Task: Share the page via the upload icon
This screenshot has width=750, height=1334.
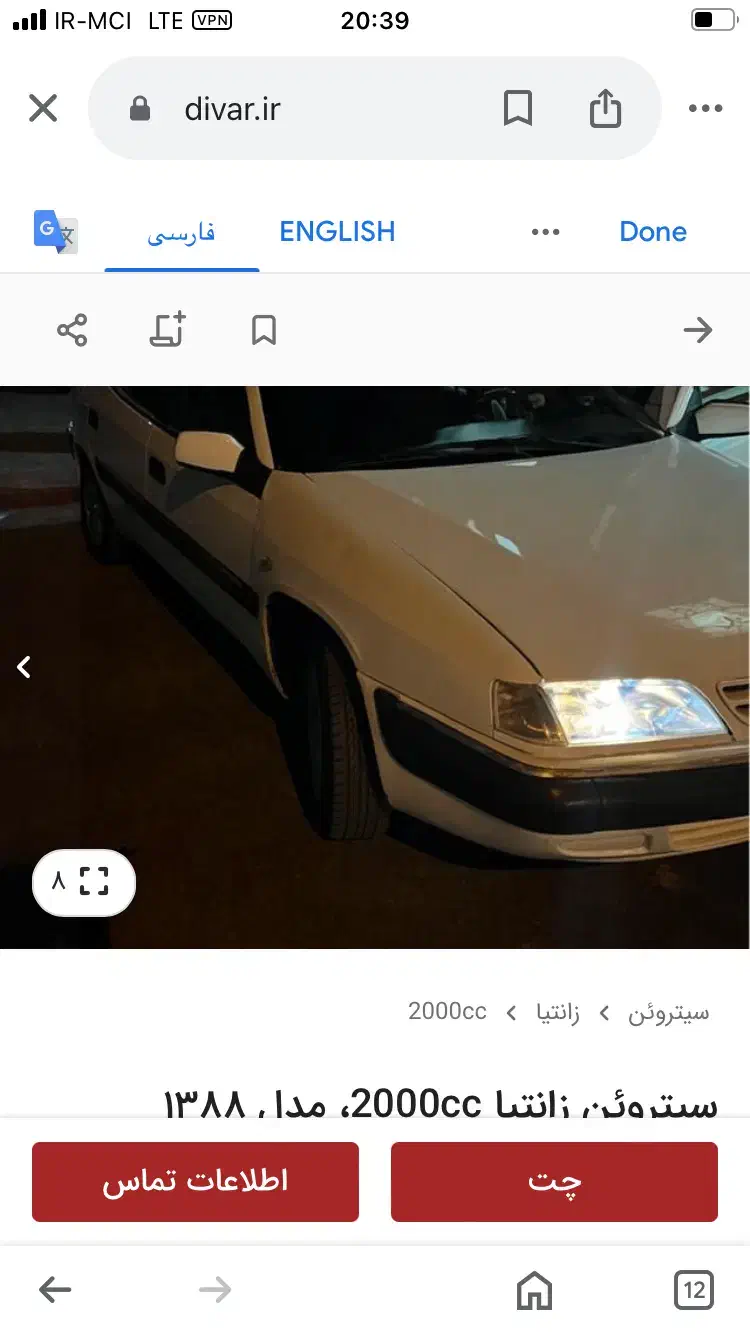Action: (x=604, y=108)
